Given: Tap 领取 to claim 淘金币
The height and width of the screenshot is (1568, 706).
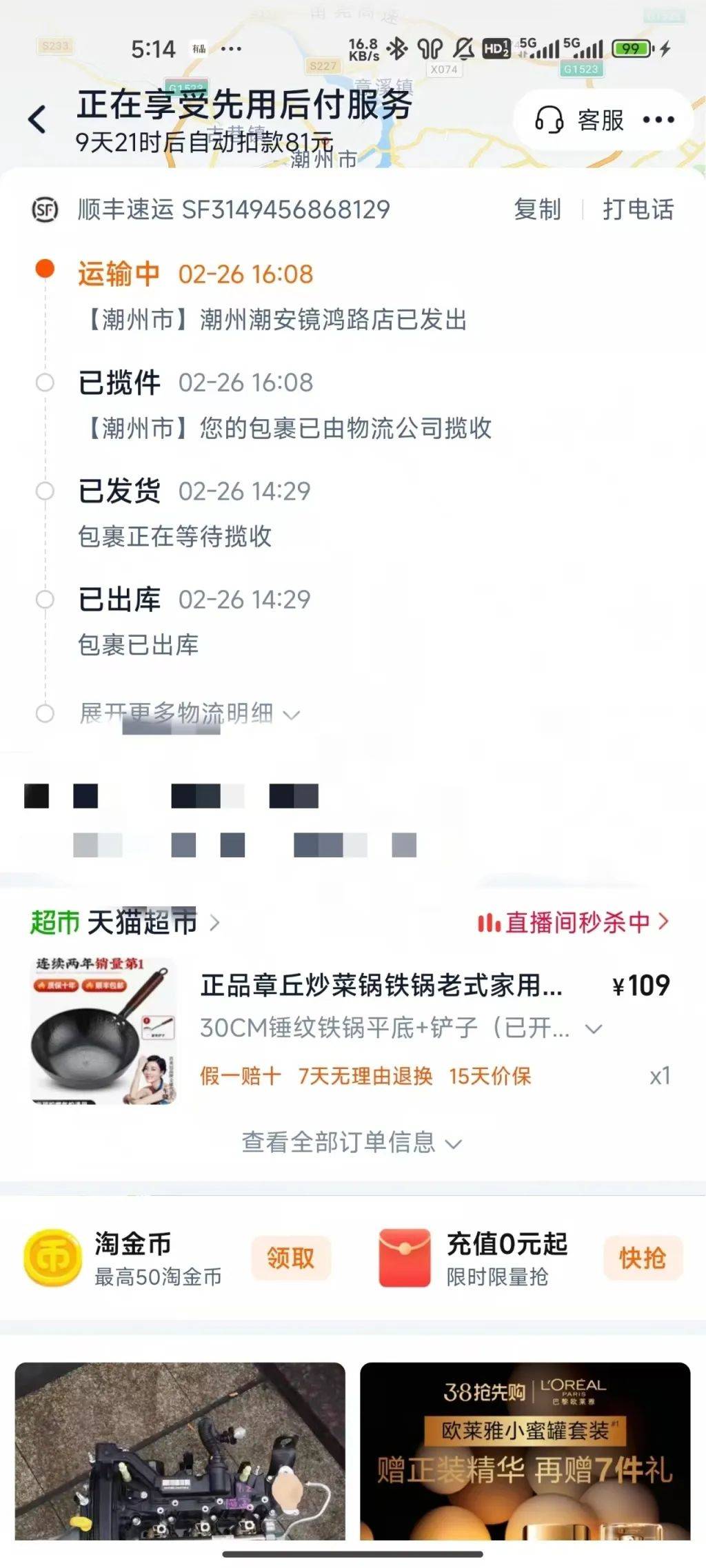Looking at the screenshot, I should click(291, 1258).
